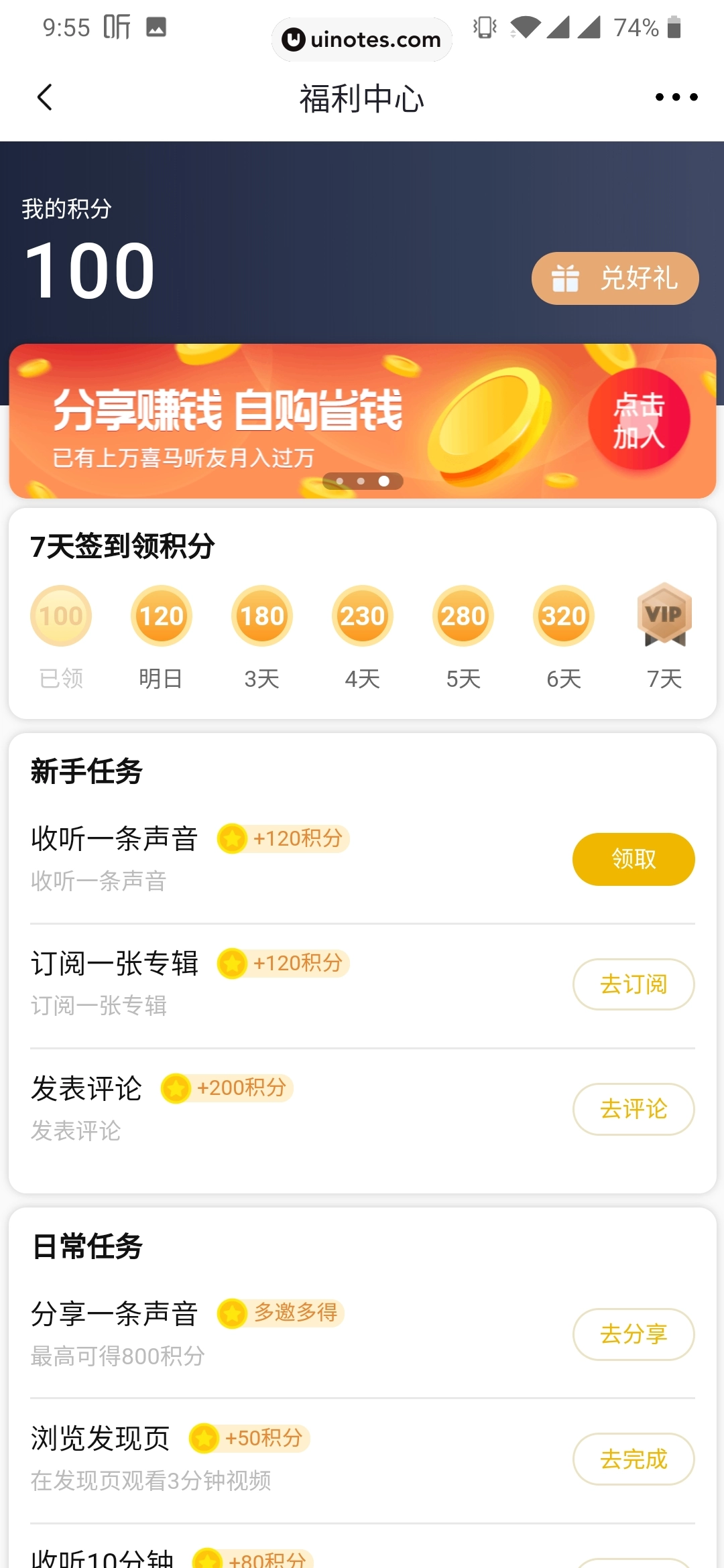
Task: Open the three-dot overflow menu
Action: click(x=676, y=98)
